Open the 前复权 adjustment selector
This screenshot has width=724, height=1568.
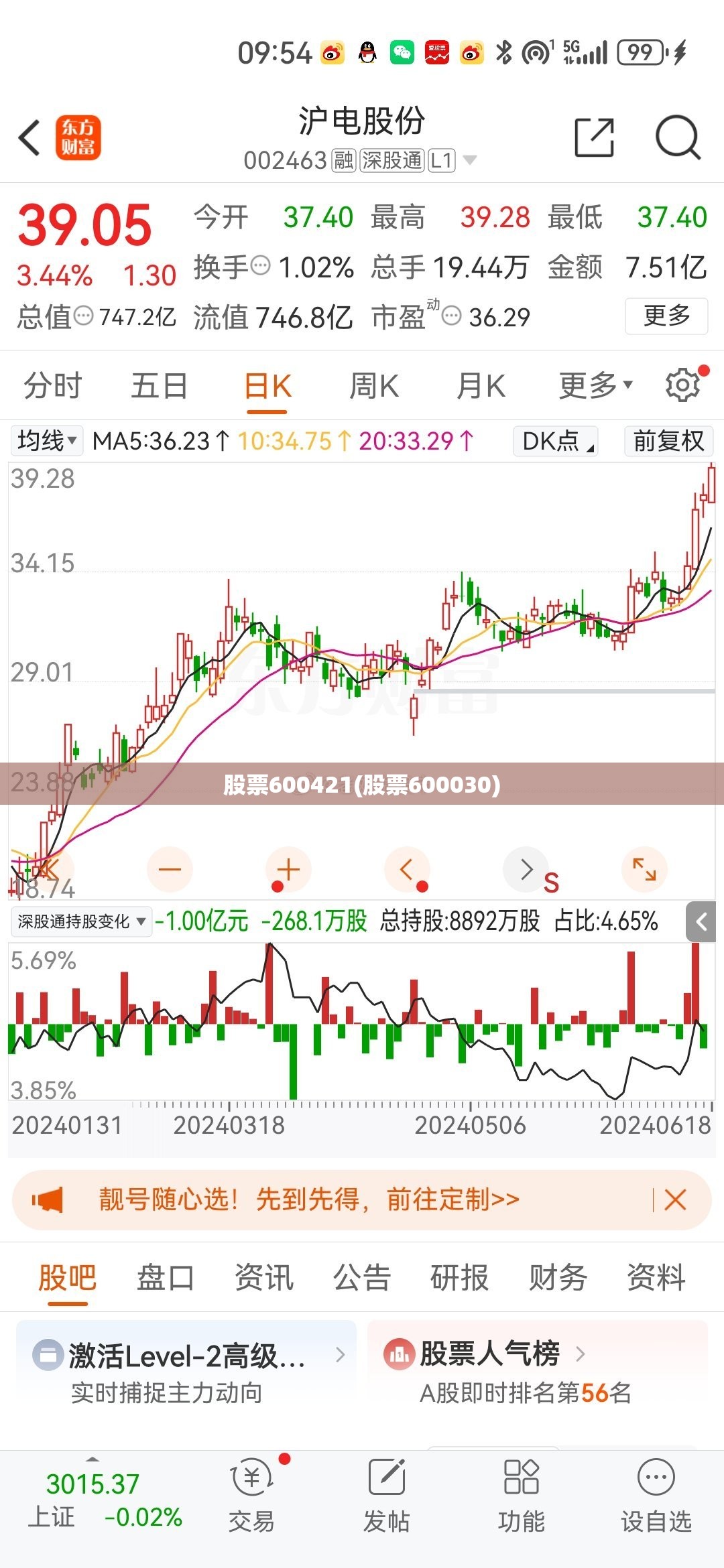tap(668, 441)
